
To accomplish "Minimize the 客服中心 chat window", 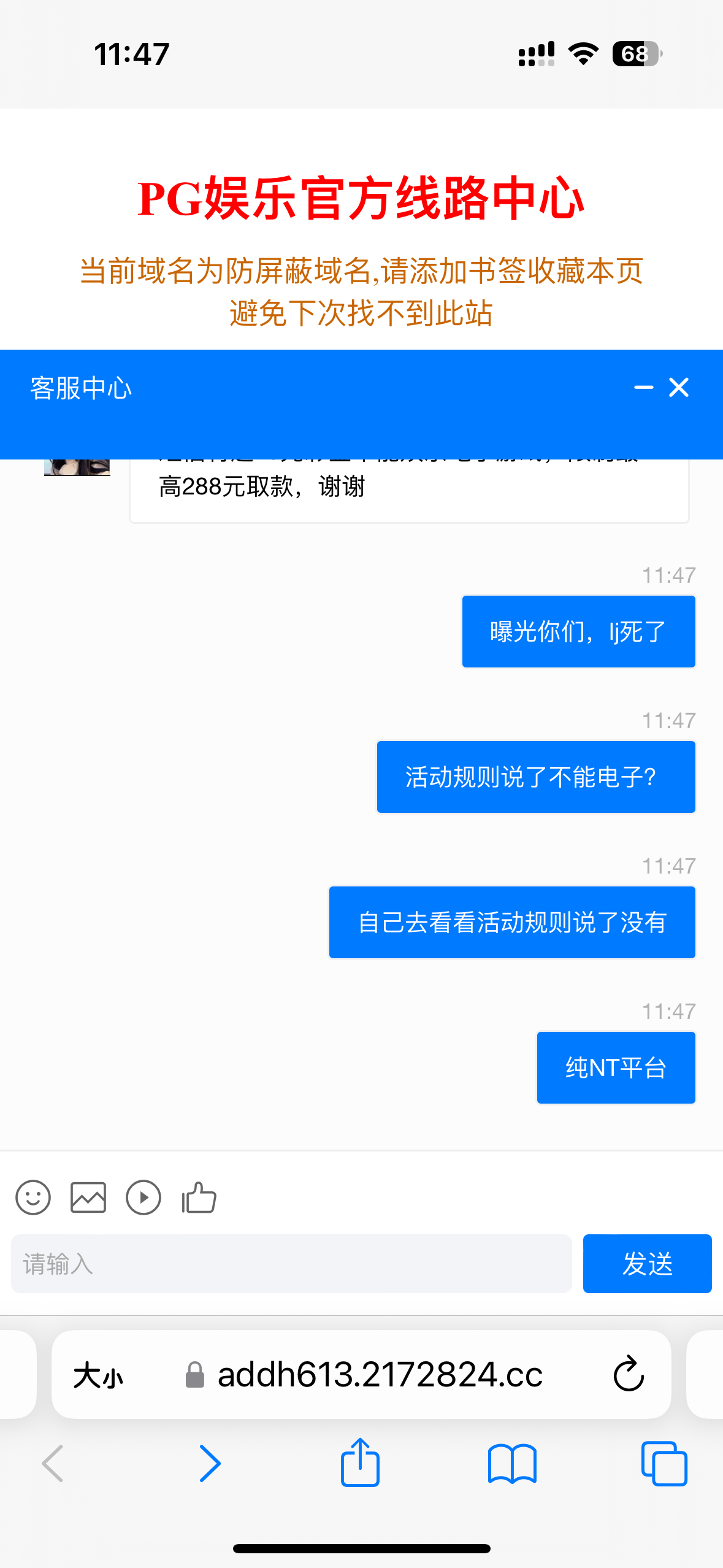I will coord(643,388).
